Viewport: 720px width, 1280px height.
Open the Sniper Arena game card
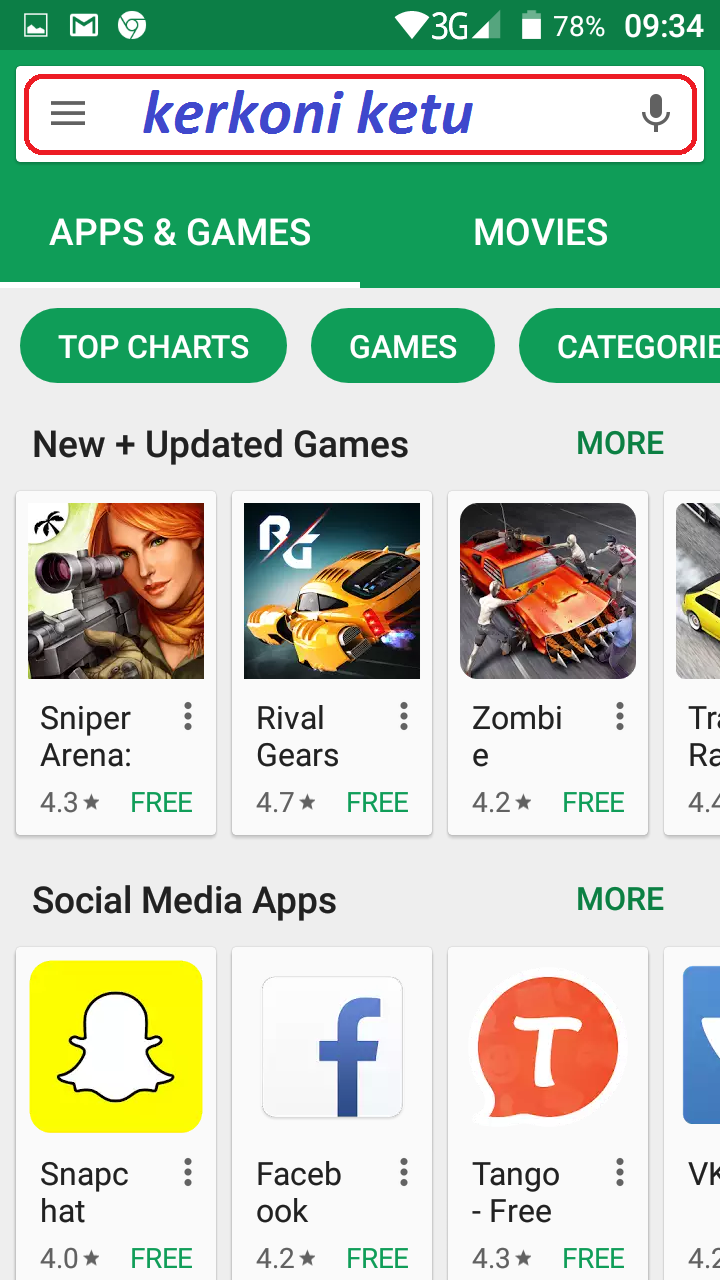click(x=116, y=663)
